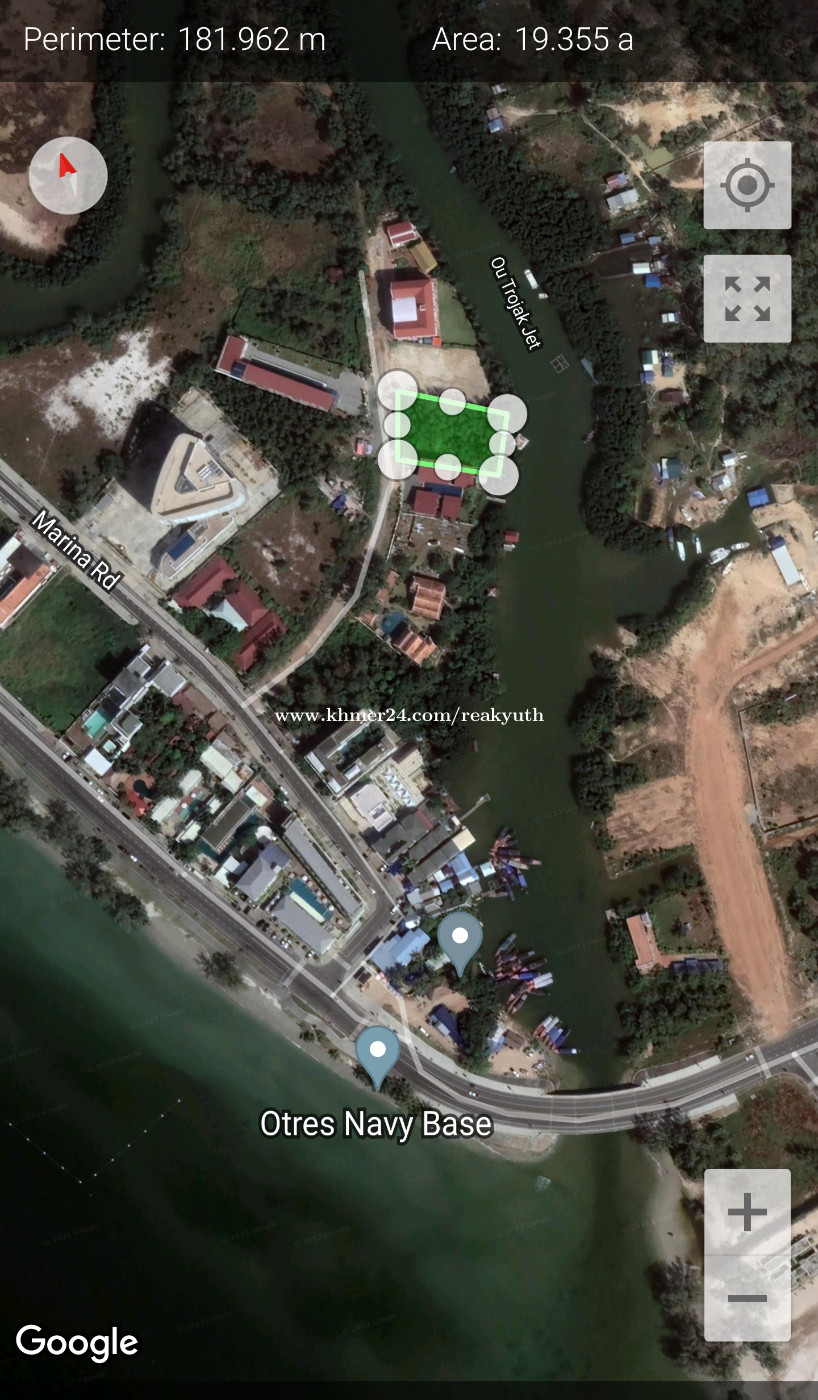
Task: Zoom out with the minus button
Action: [747, 1298]
